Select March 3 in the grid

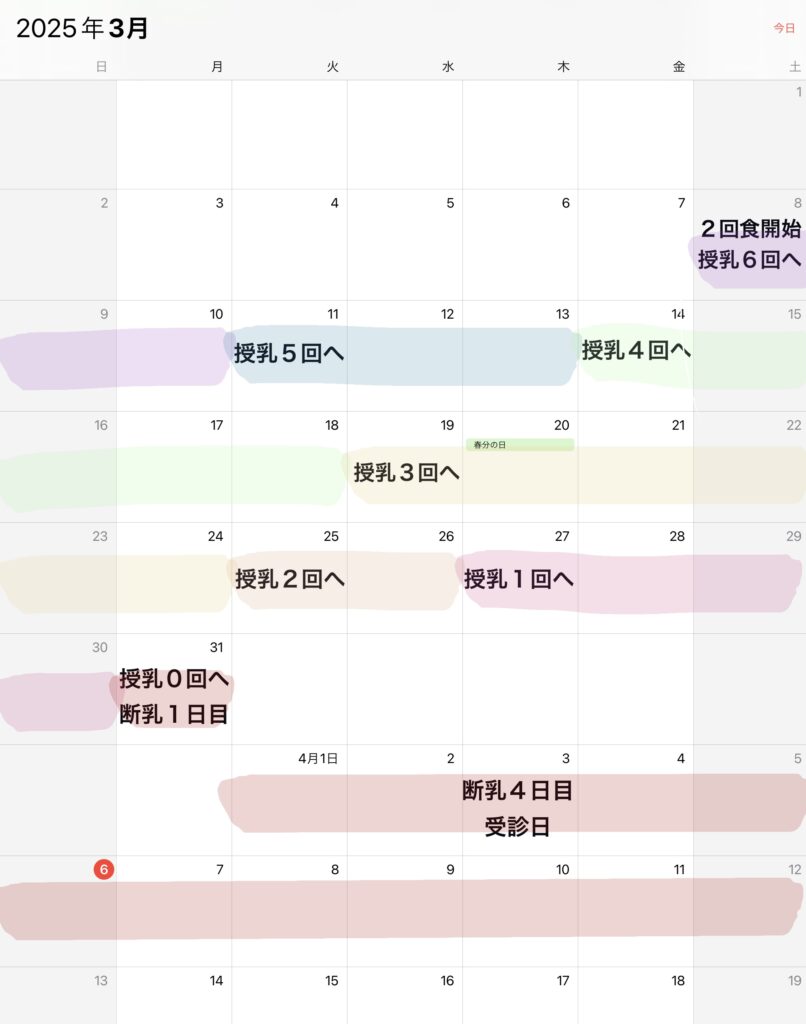pos(174,244)
